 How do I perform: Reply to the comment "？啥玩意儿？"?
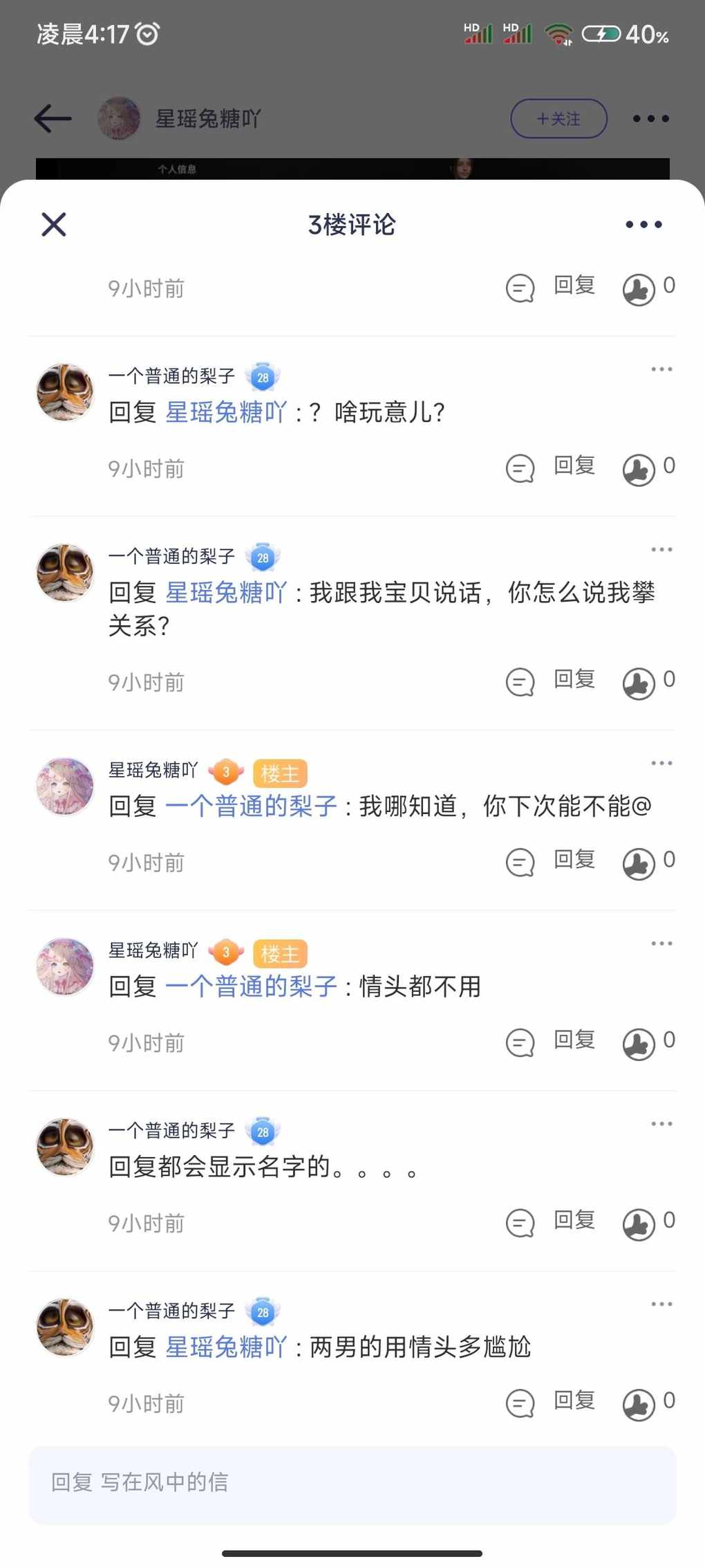click(574, 465)
